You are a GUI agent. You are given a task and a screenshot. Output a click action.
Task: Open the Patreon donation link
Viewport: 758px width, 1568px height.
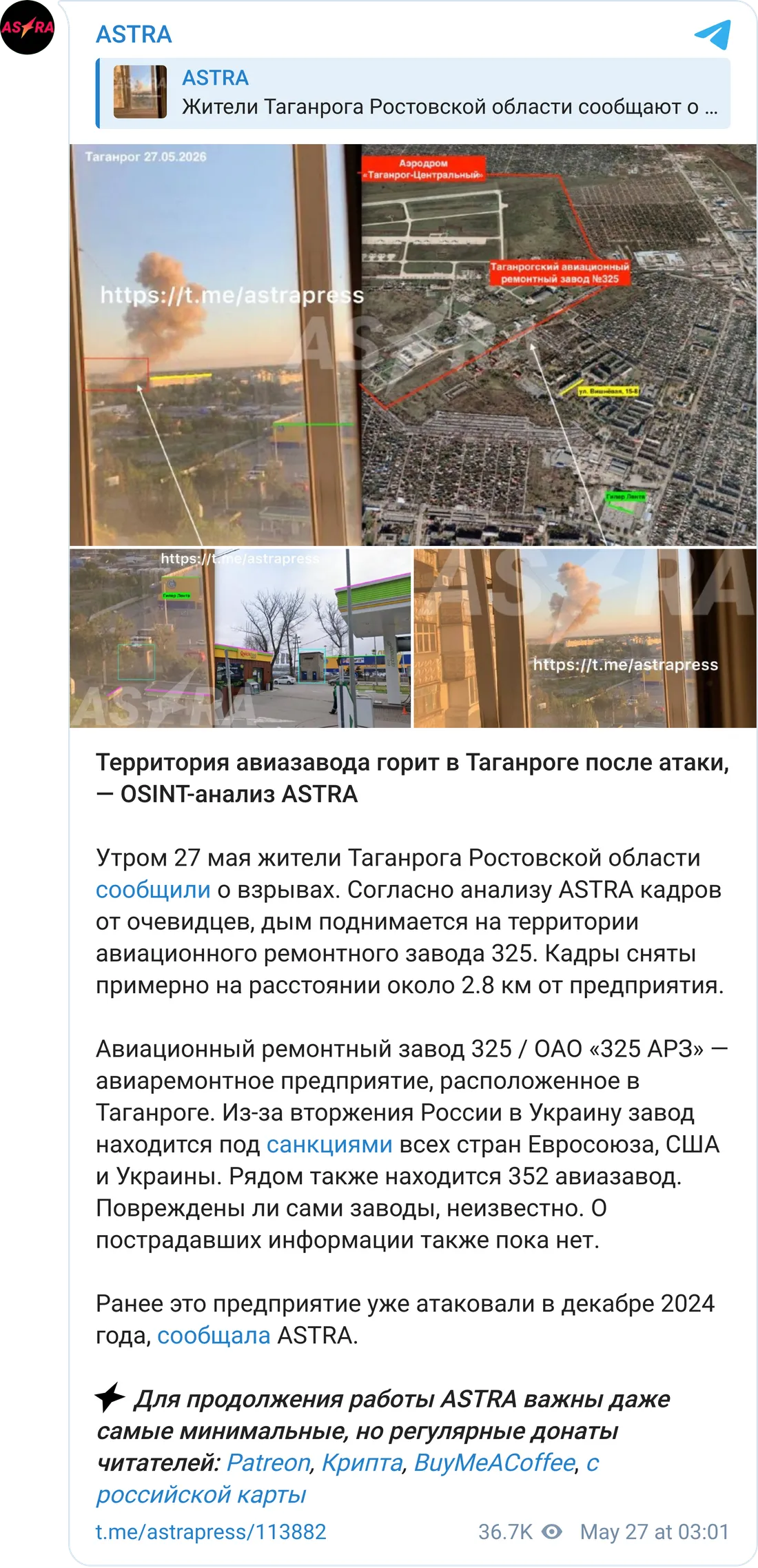(x=269, y=1462)
